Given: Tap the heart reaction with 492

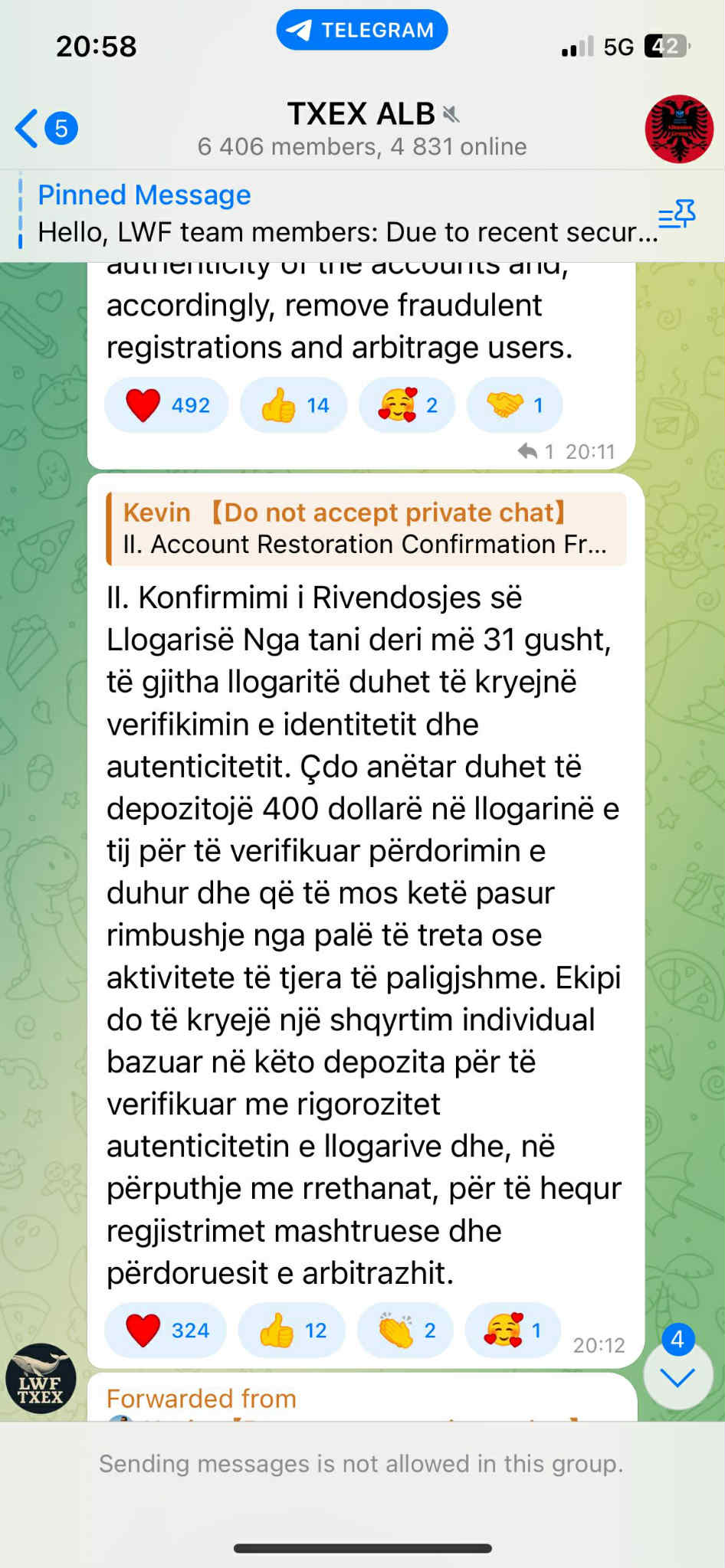Looking at the screenshot, I should pos(166,405).
